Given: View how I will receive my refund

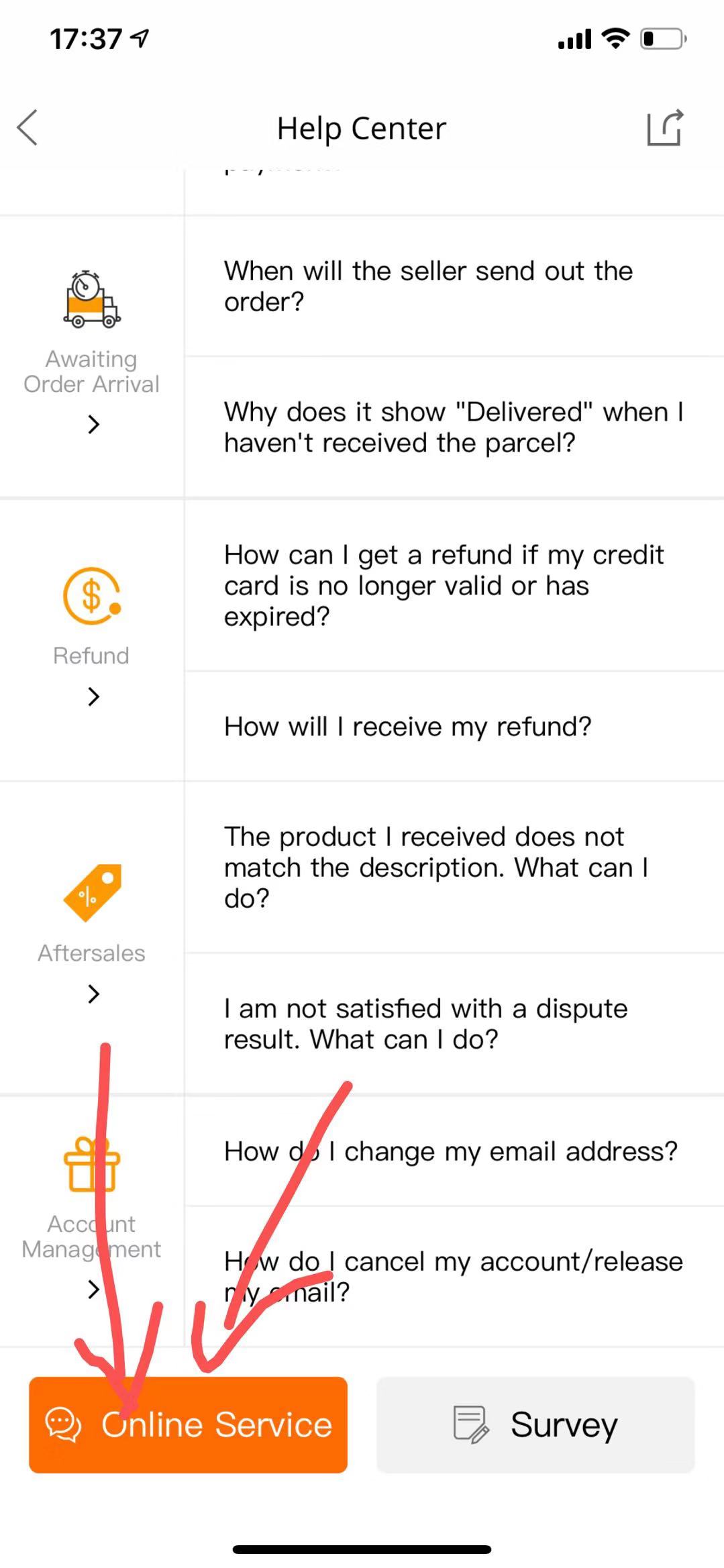Looking at the screenshot, I should coord(454,727).
